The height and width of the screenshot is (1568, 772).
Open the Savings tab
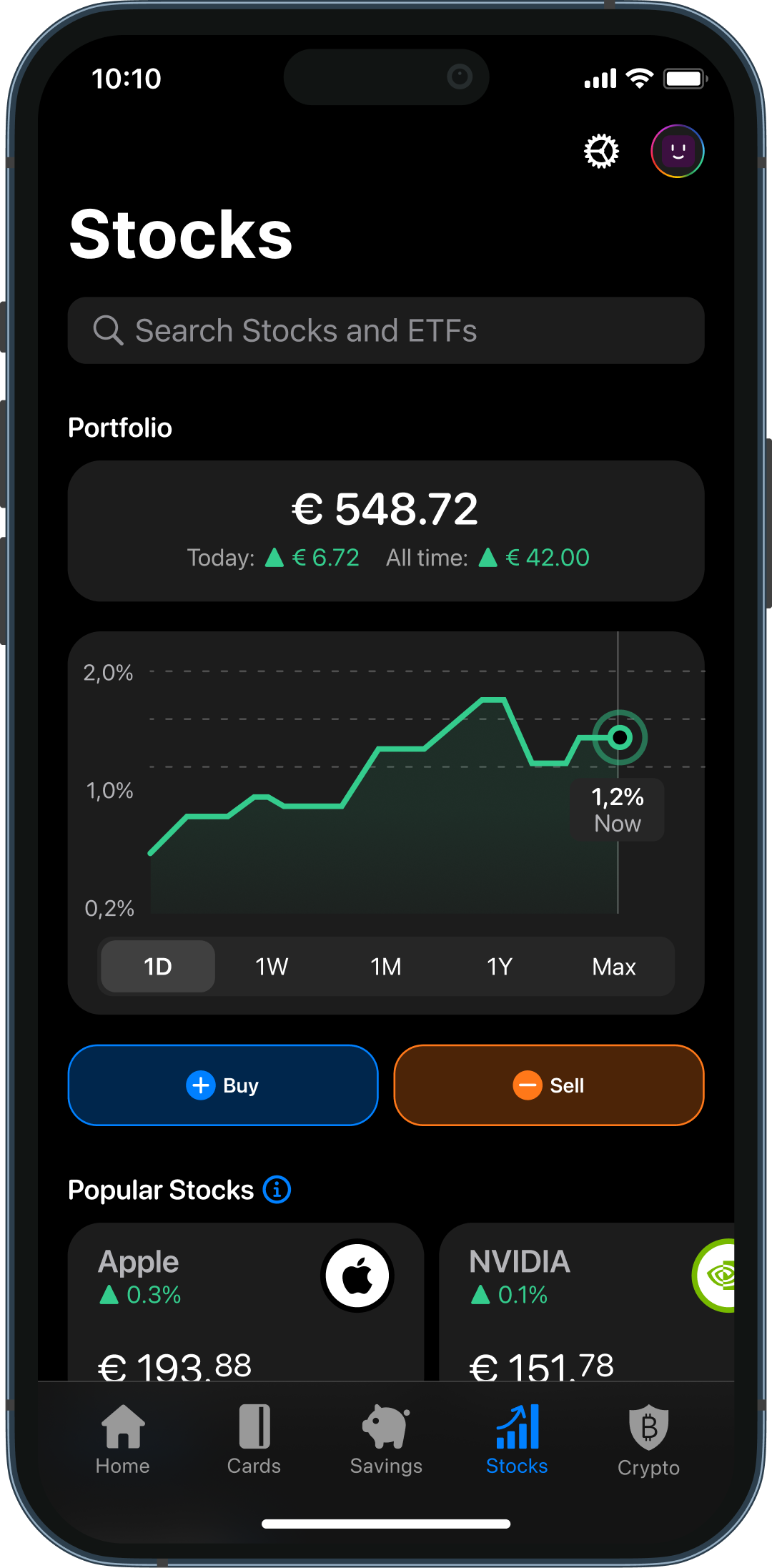(386, 1439)
